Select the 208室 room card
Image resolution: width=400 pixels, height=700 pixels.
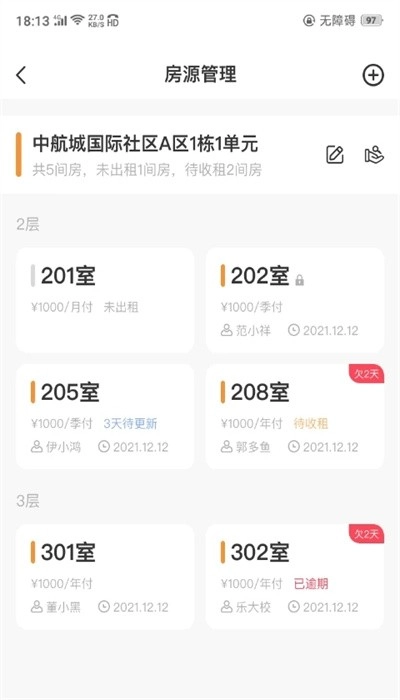pos(295,416)
